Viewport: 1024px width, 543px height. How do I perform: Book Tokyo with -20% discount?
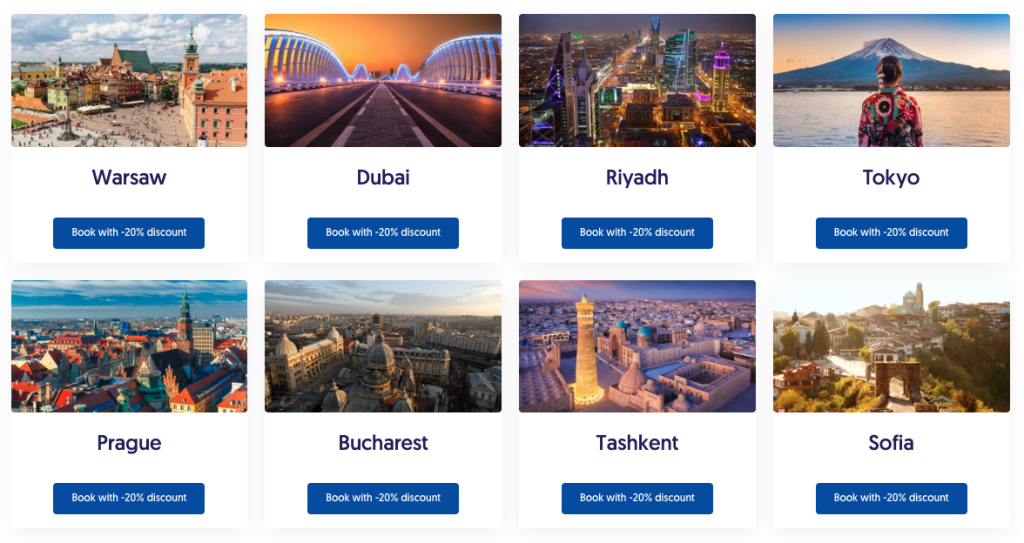pos(891,233)
